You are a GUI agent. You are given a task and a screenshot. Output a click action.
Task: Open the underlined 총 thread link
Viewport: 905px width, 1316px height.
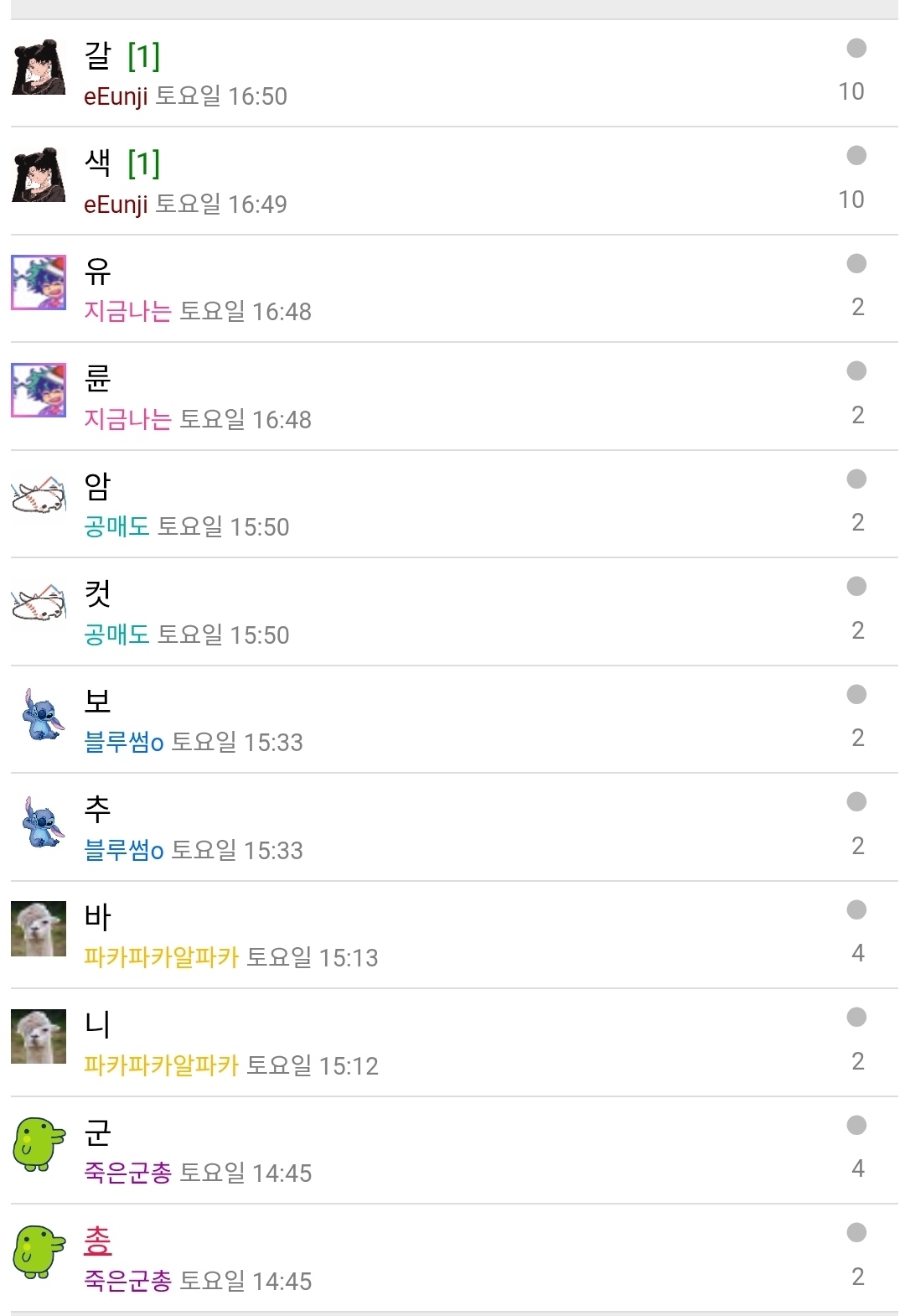coord(98,1241)
